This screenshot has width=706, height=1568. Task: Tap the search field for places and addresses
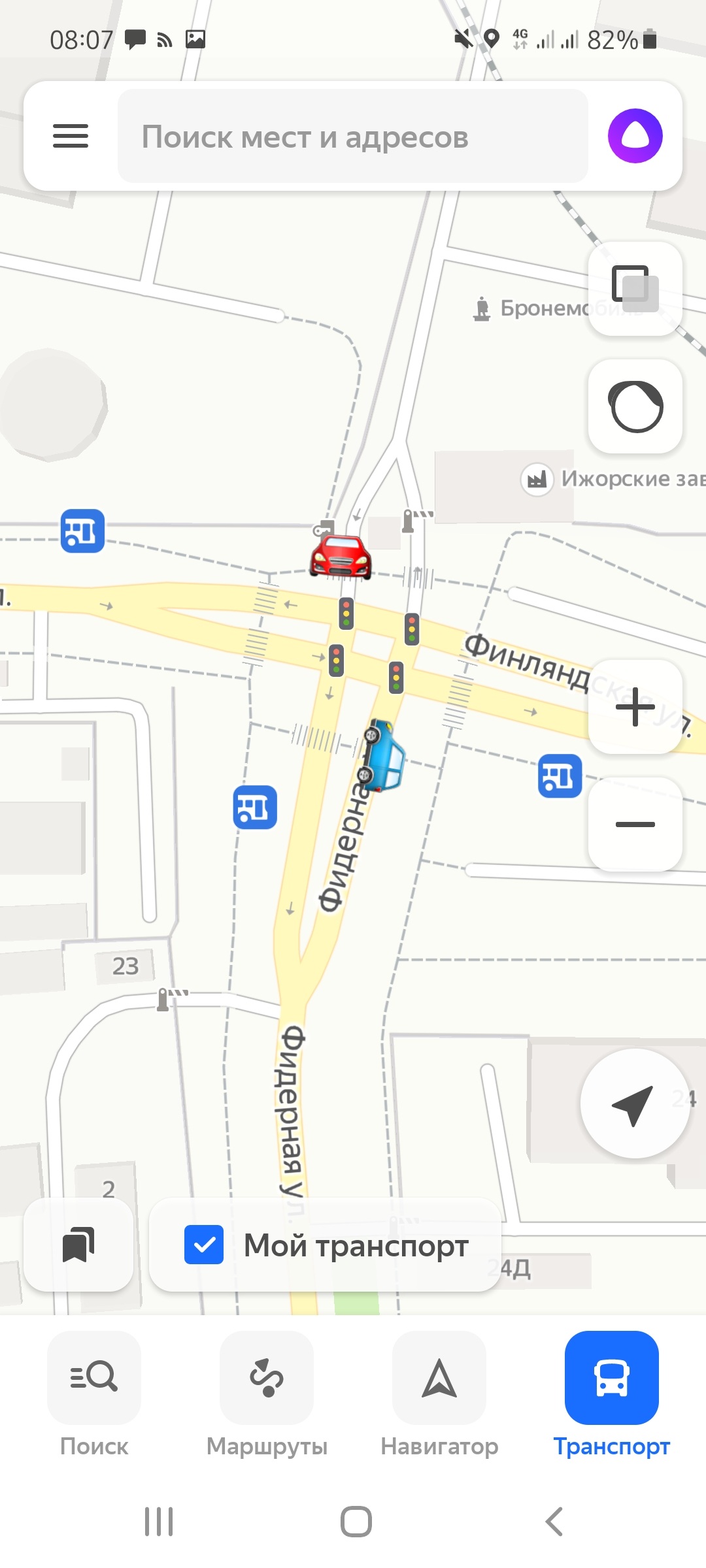click(x=353, y=137)
